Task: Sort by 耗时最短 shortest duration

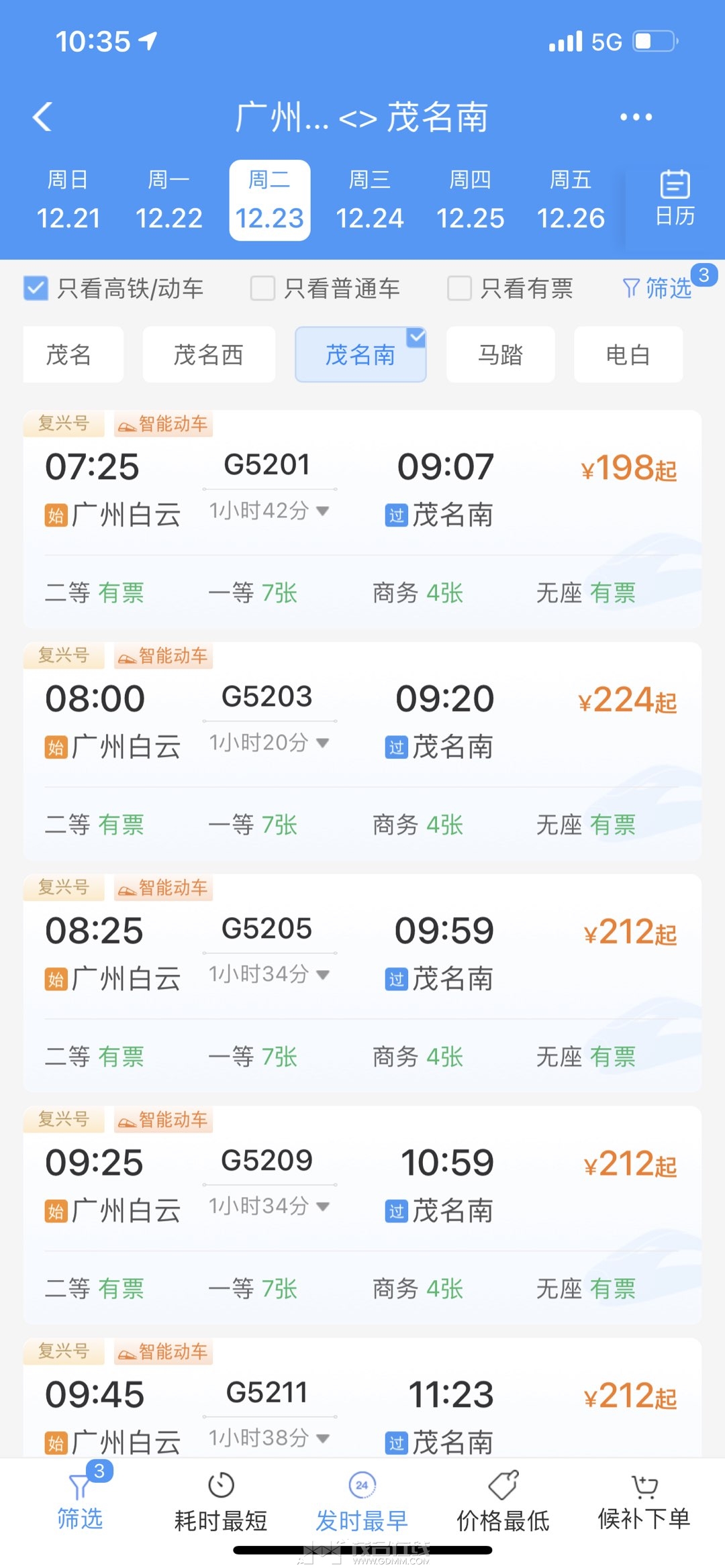Action: click(221, 1504)
